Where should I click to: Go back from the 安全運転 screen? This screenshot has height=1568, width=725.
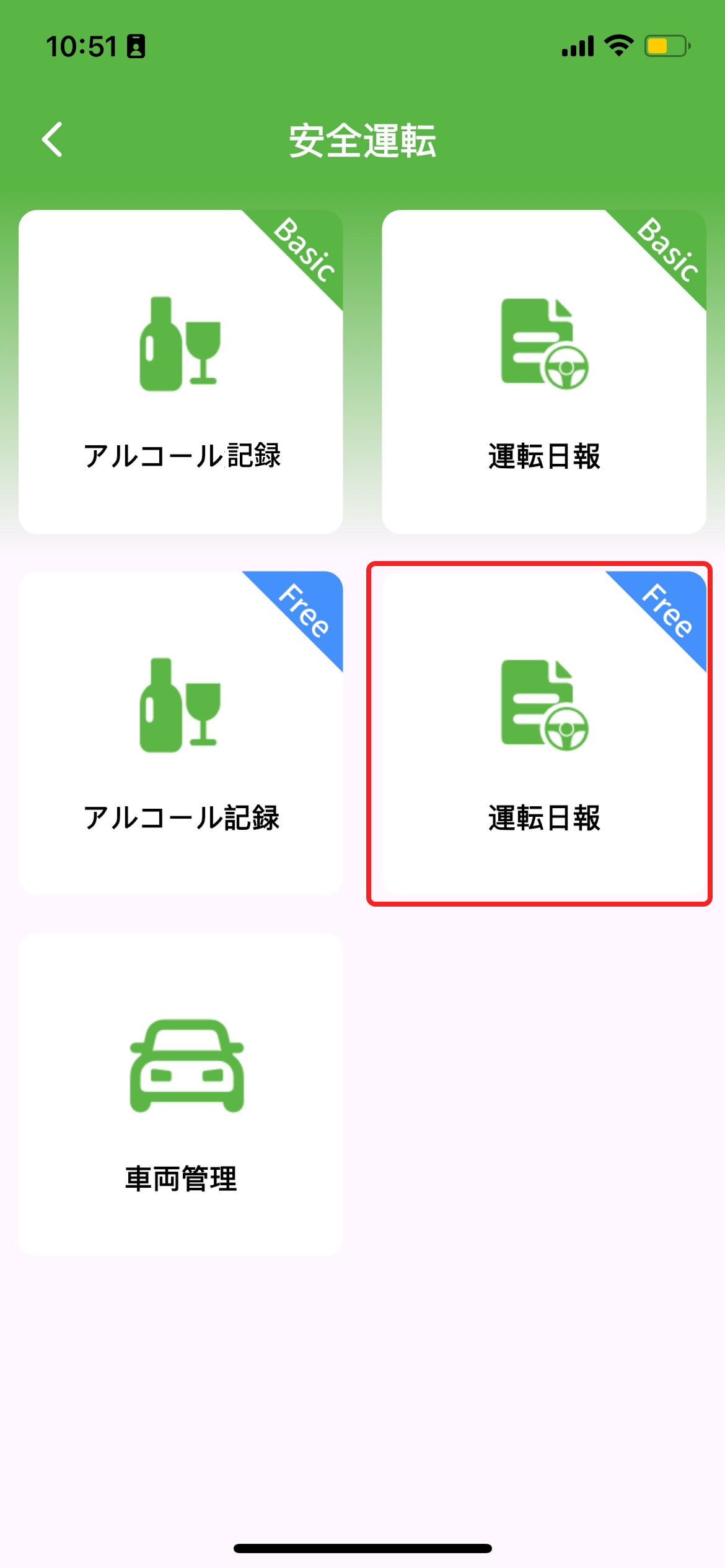(x=53, y=139)
